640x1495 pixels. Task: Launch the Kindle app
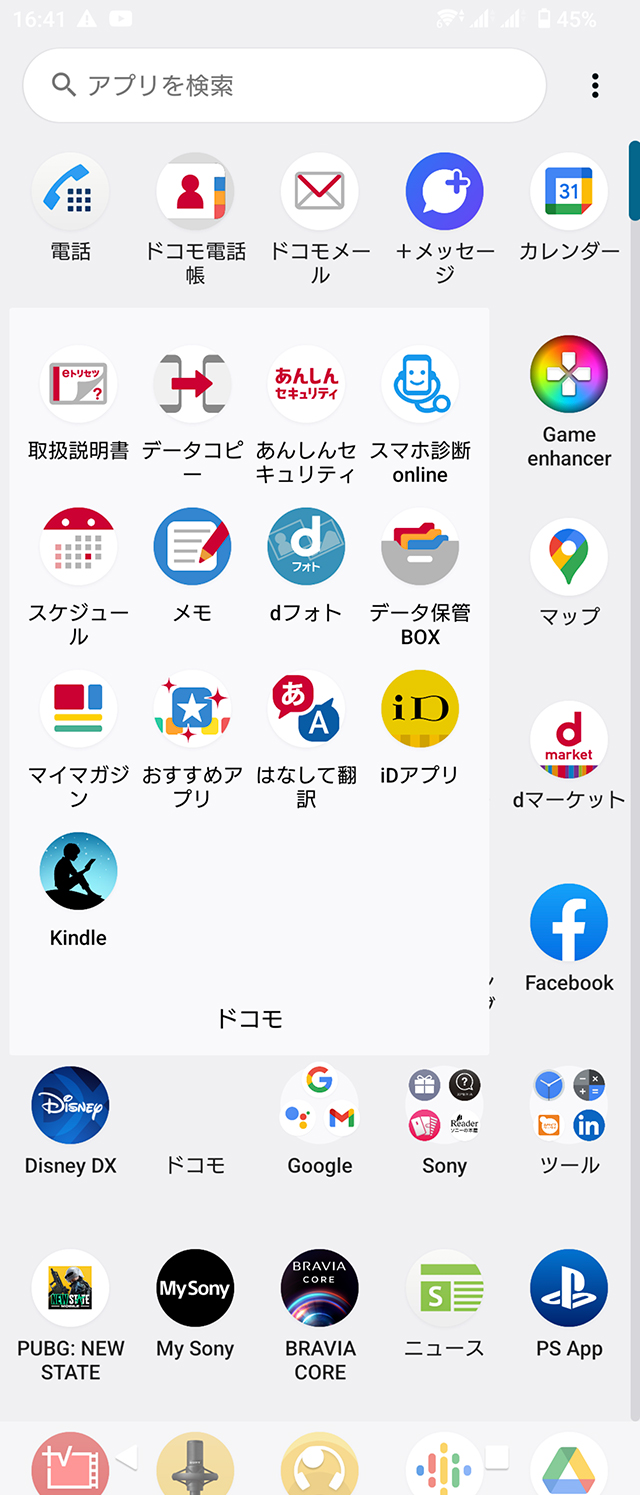point(78,871)
